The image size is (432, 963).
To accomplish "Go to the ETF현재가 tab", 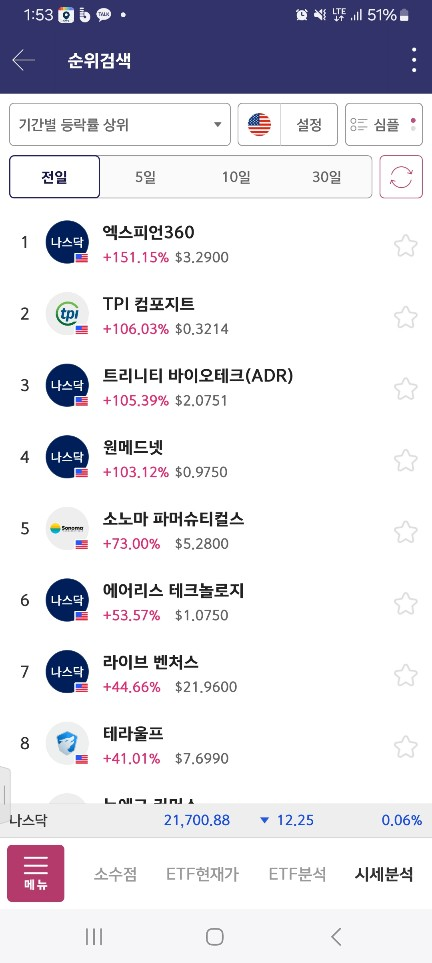I will click(x=203, y=874).
